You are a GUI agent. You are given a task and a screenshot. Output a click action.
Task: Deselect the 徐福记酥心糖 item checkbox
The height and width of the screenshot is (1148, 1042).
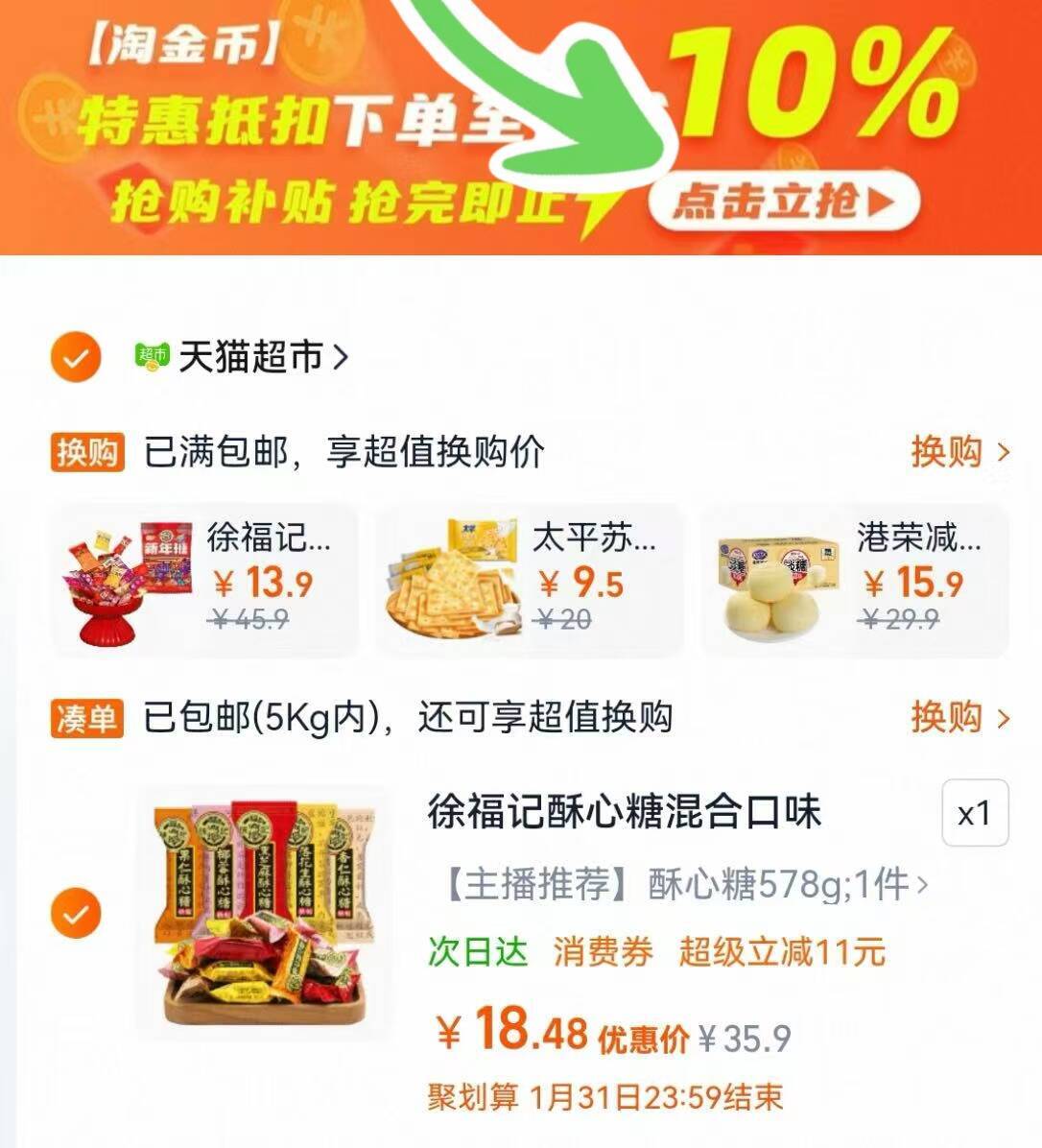coord(76,913)
